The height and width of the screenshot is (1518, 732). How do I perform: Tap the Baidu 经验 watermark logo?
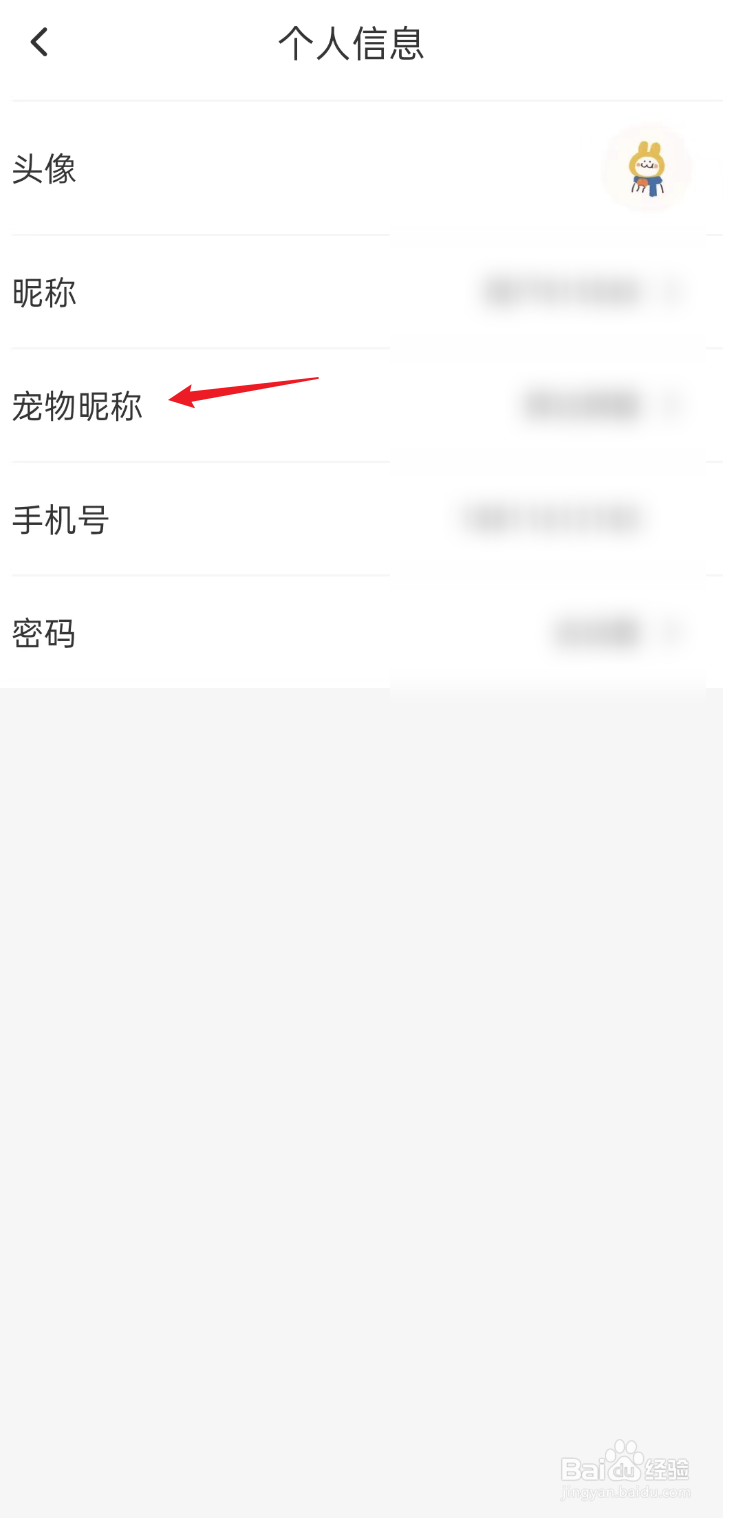[x=625, y=1468]
